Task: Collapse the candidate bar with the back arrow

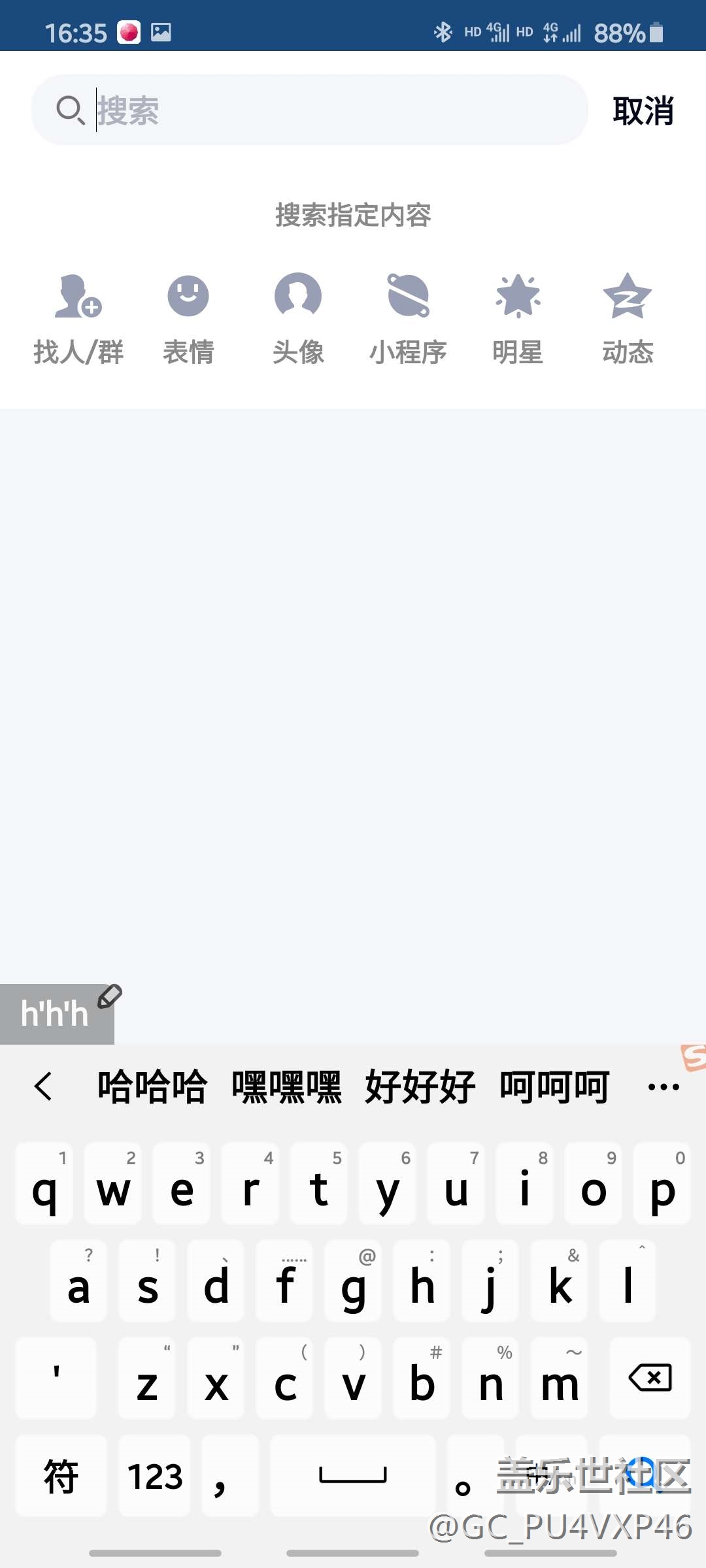Action: point(43,1087)
